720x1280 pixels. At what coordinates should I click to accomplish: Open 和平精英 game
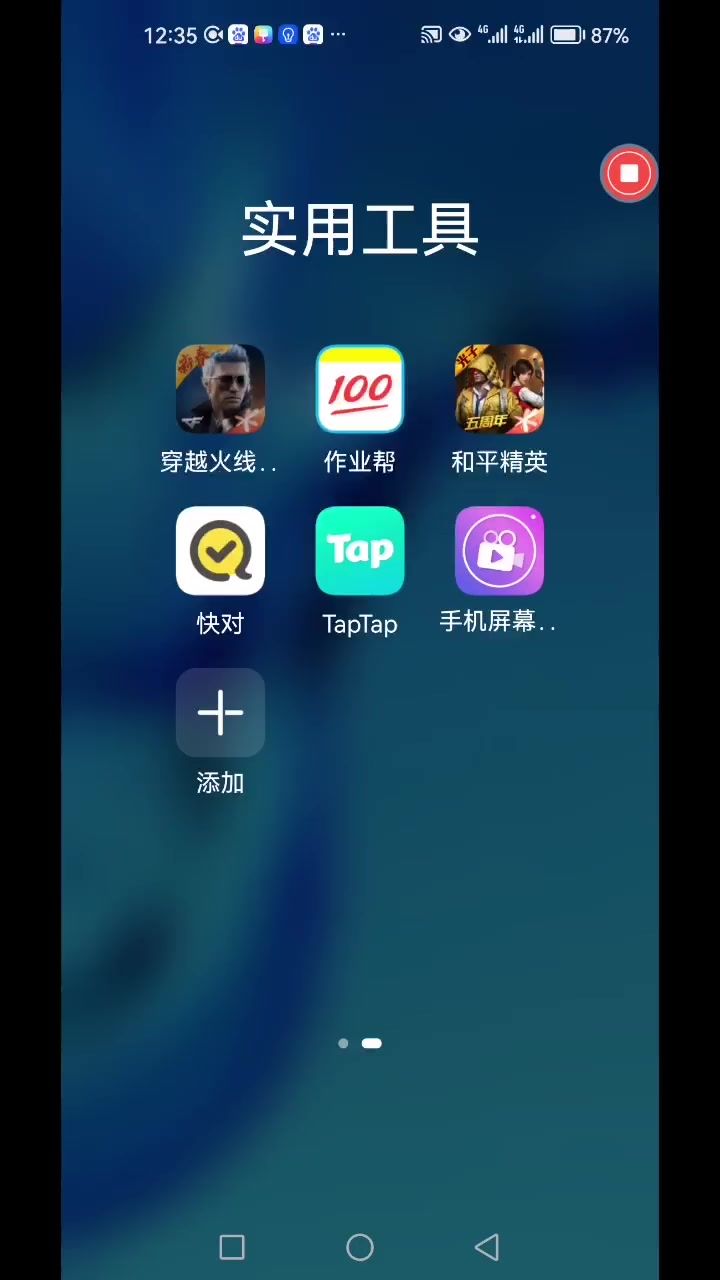499,390
